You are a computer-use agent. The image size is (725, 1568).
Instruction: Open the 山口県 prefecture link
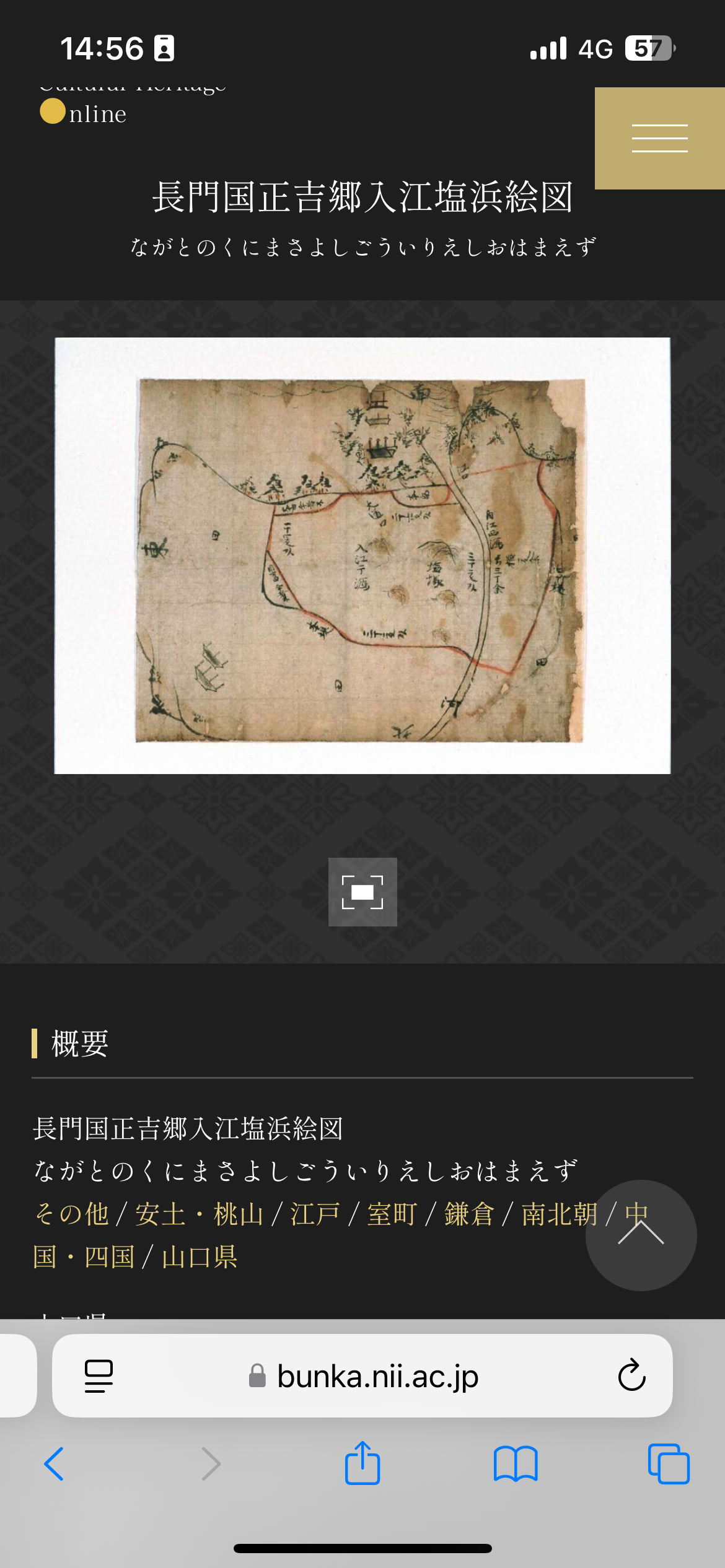200,1257
